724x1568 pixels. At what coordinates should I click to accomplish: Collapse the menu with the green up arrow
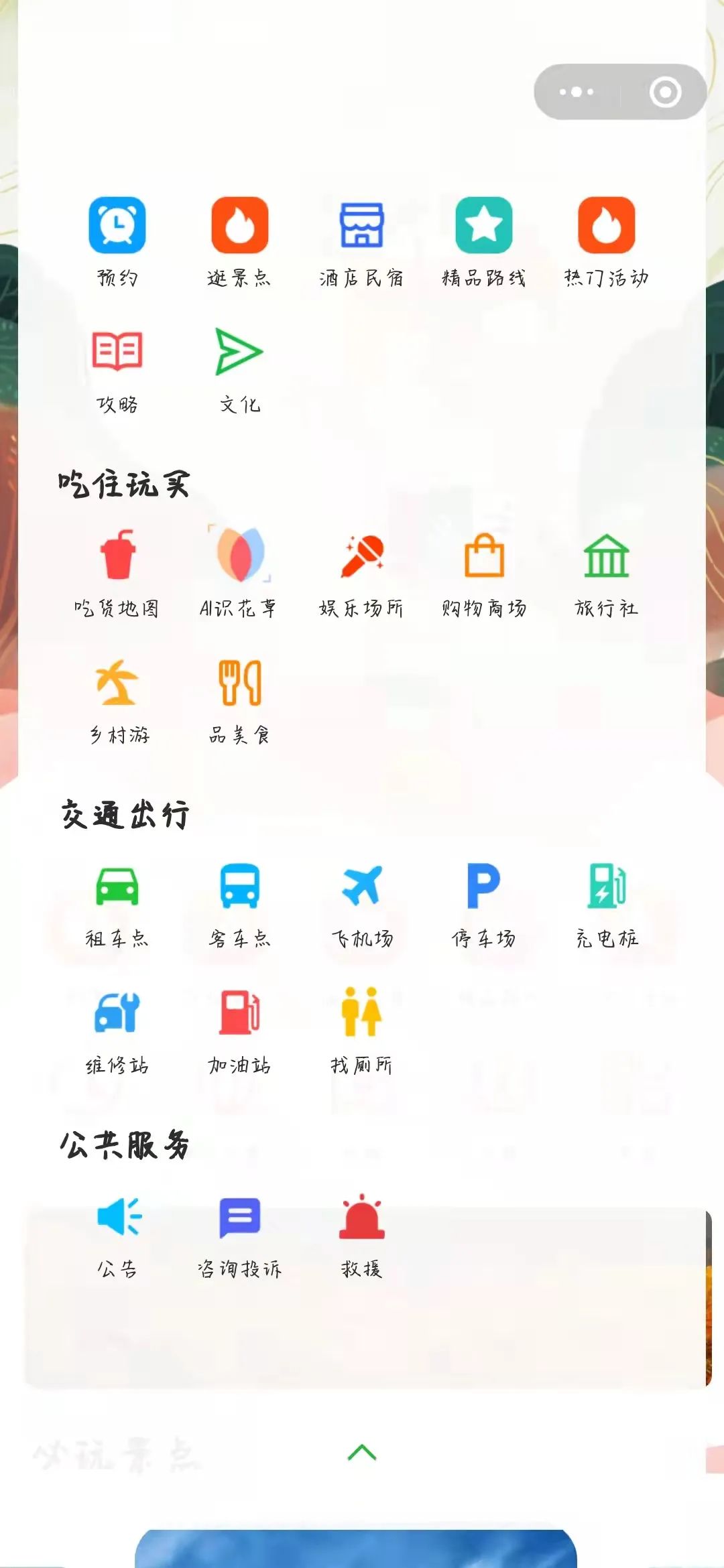(362, 1452)
